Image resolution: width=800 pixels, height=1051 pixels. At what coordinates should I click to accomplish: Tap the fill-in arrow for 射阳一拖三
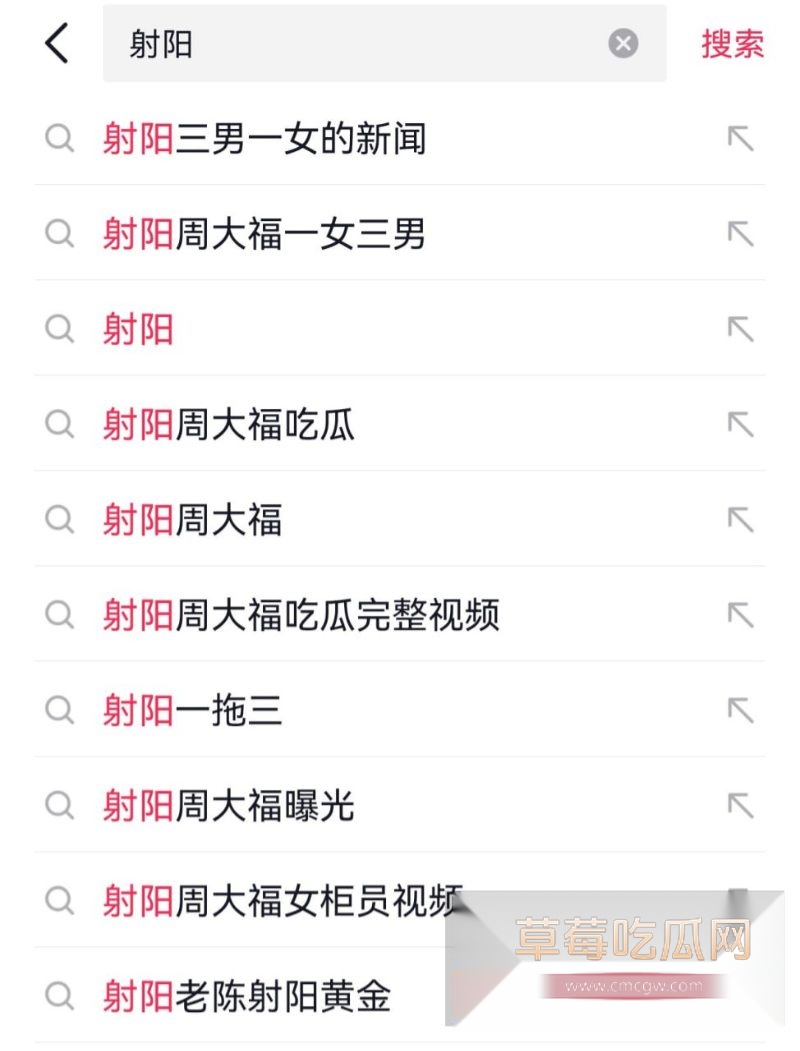tap(740, 712)
